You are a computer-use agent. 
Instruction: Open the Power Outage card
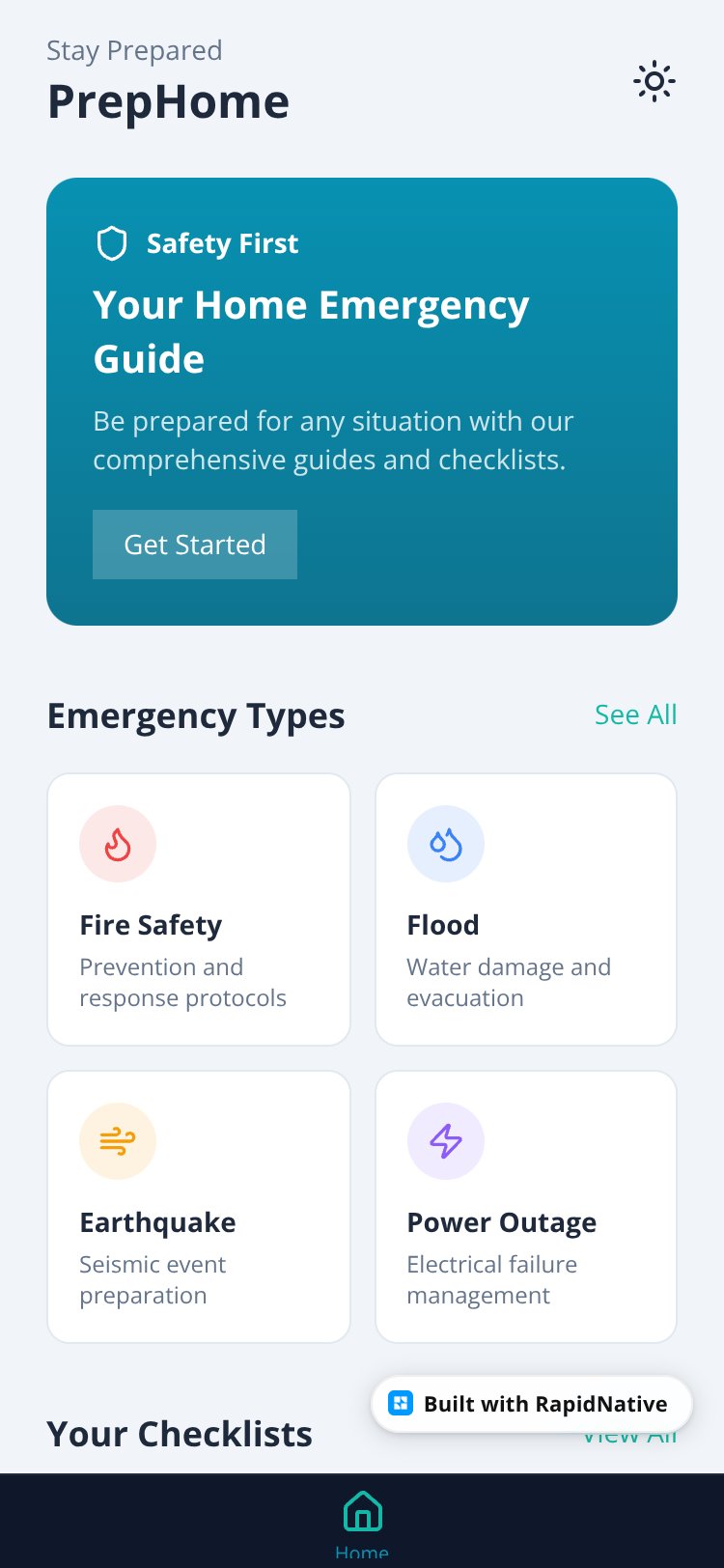526,1207
